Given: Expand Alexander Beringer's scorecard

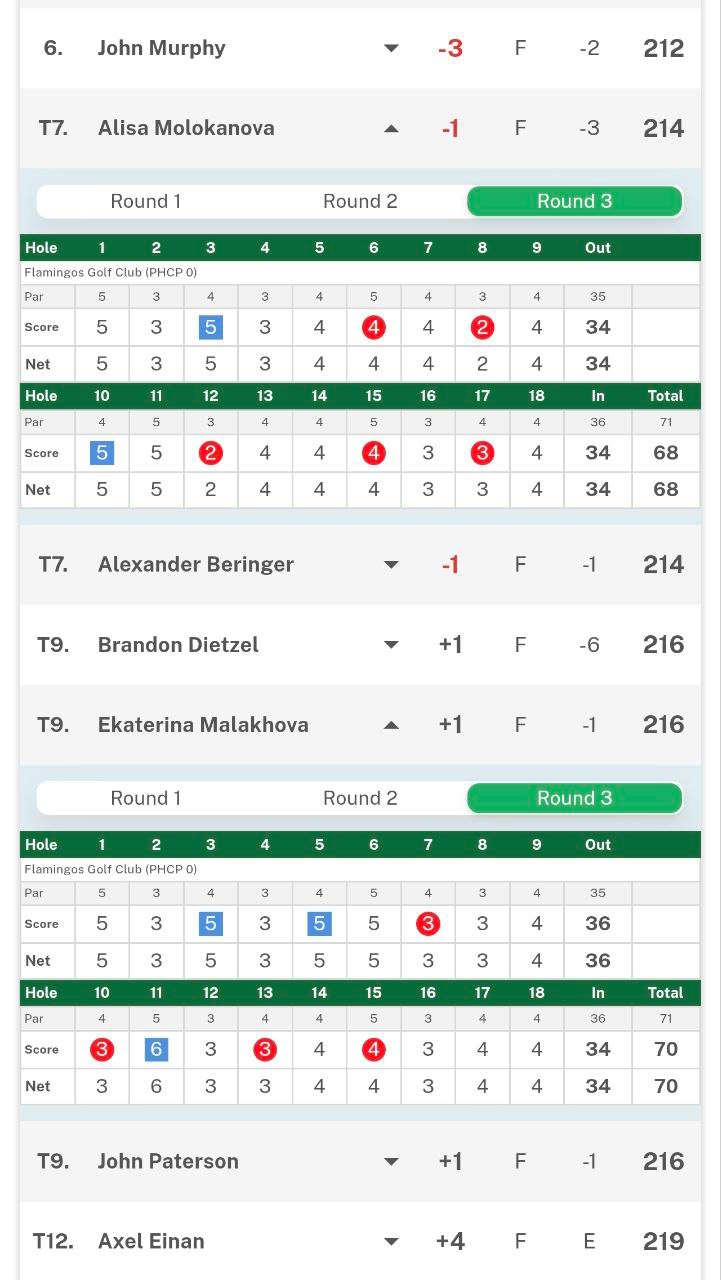Looking at the screenshot, I should tap(391, 565).
